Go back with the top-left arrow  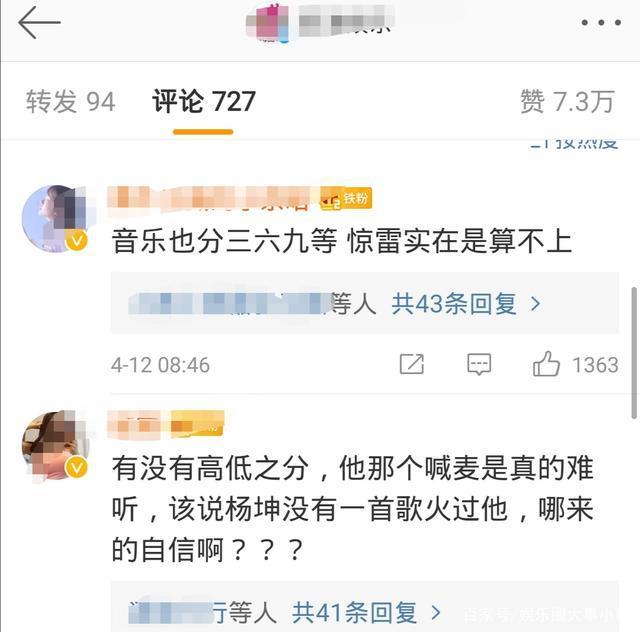pyautogui.click(x=39, y=22)
